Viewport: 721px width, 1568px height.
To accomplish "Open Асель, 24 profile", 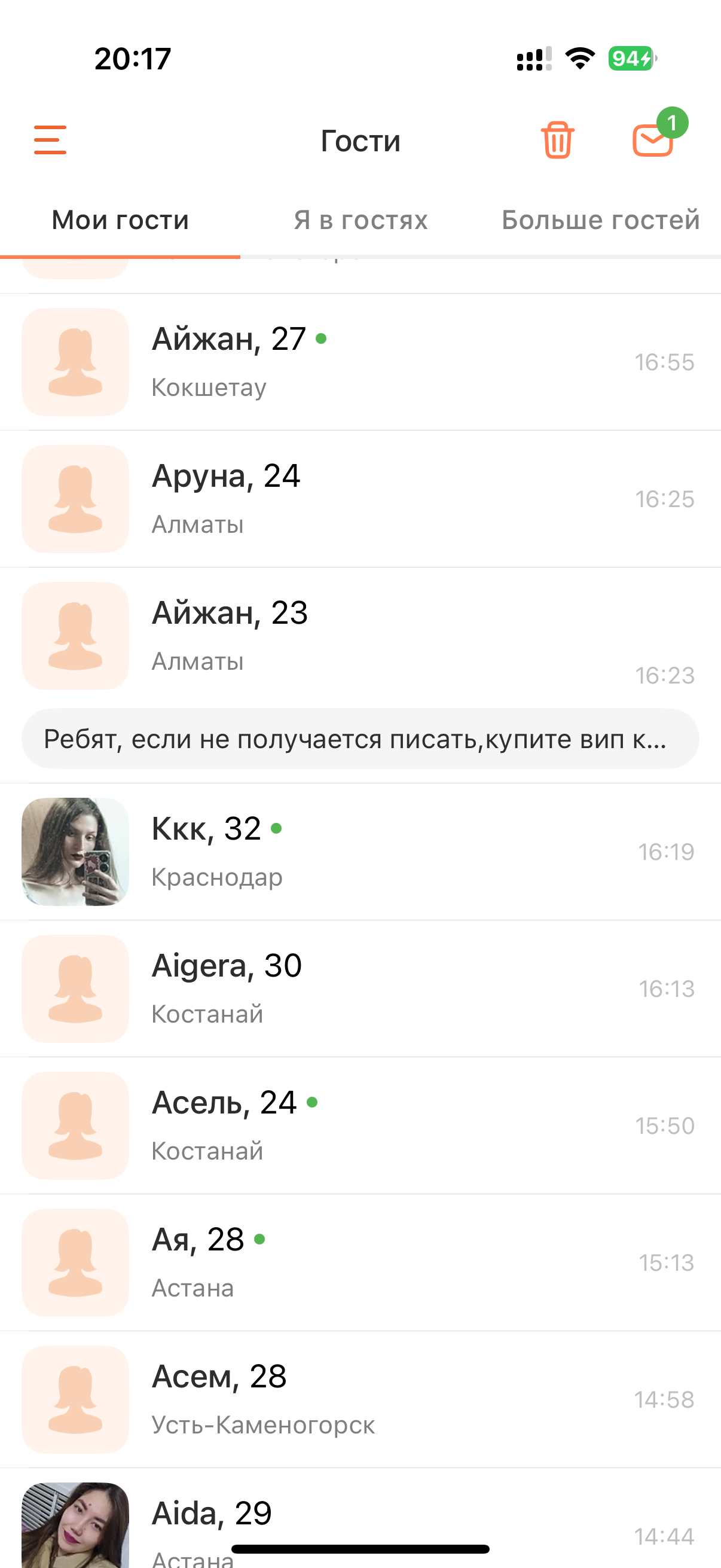I will click(359, 1125).
